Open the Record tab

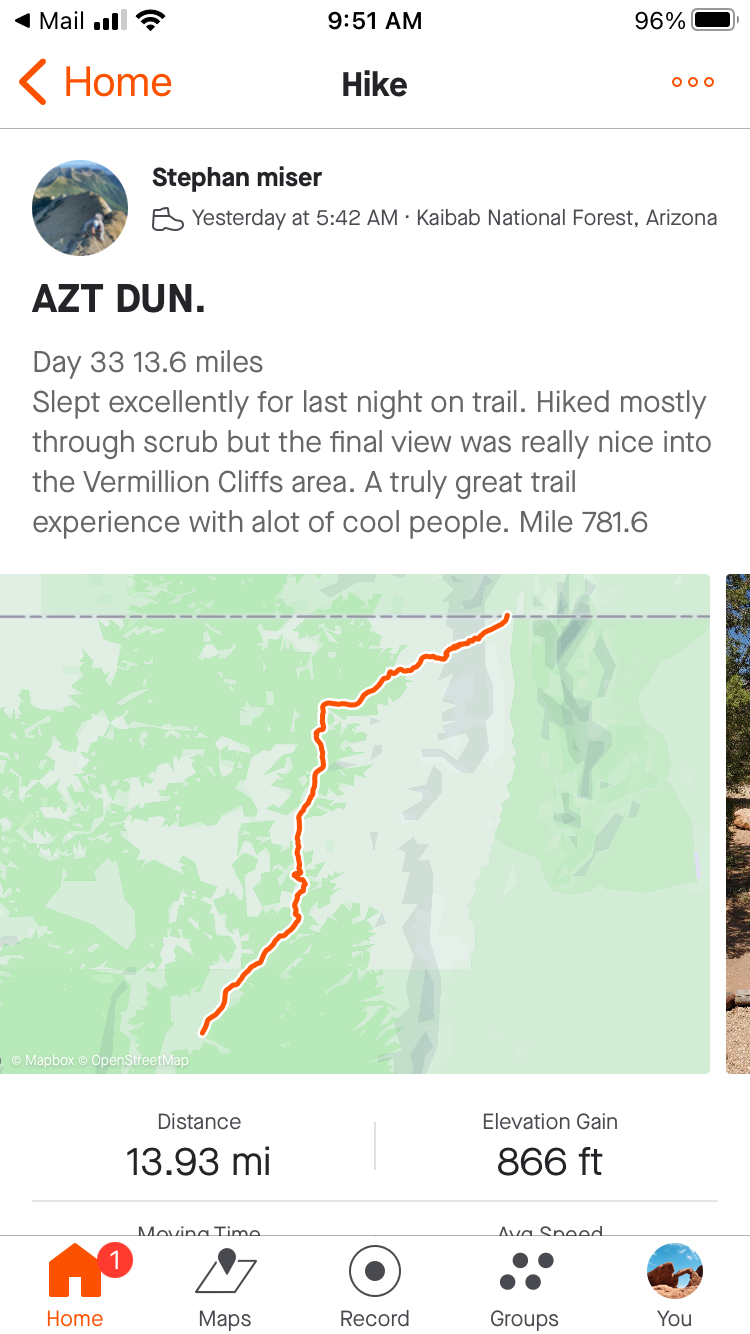coord(375,1286)
